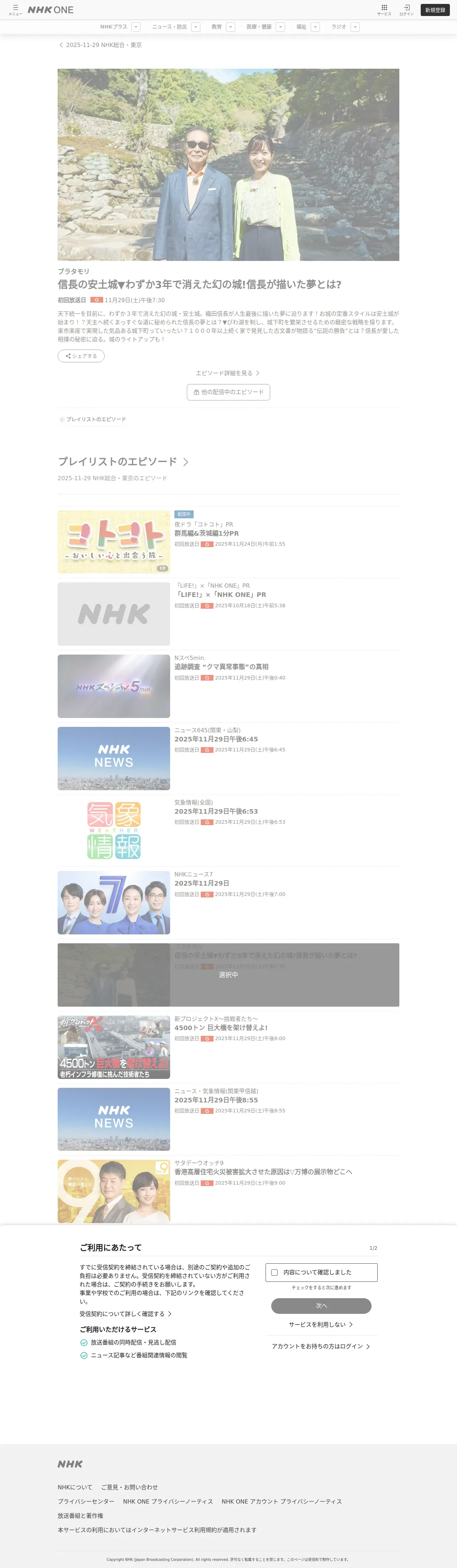The width and height of the screenshot is (457, 1568).
Task: Tap 他の配信中のエピソード button
Action: 228,392
